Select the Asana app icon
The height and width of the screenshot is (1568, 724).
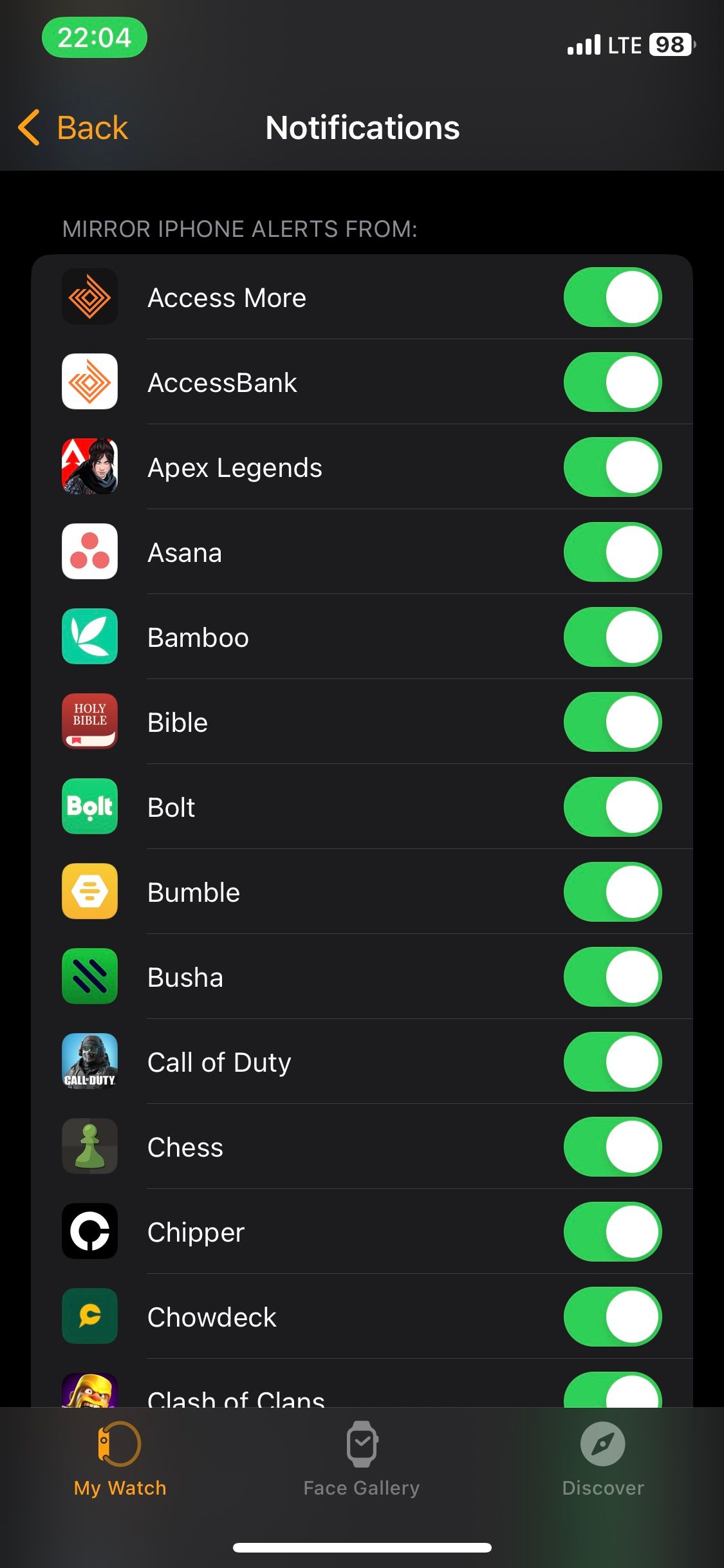[89, 552]
